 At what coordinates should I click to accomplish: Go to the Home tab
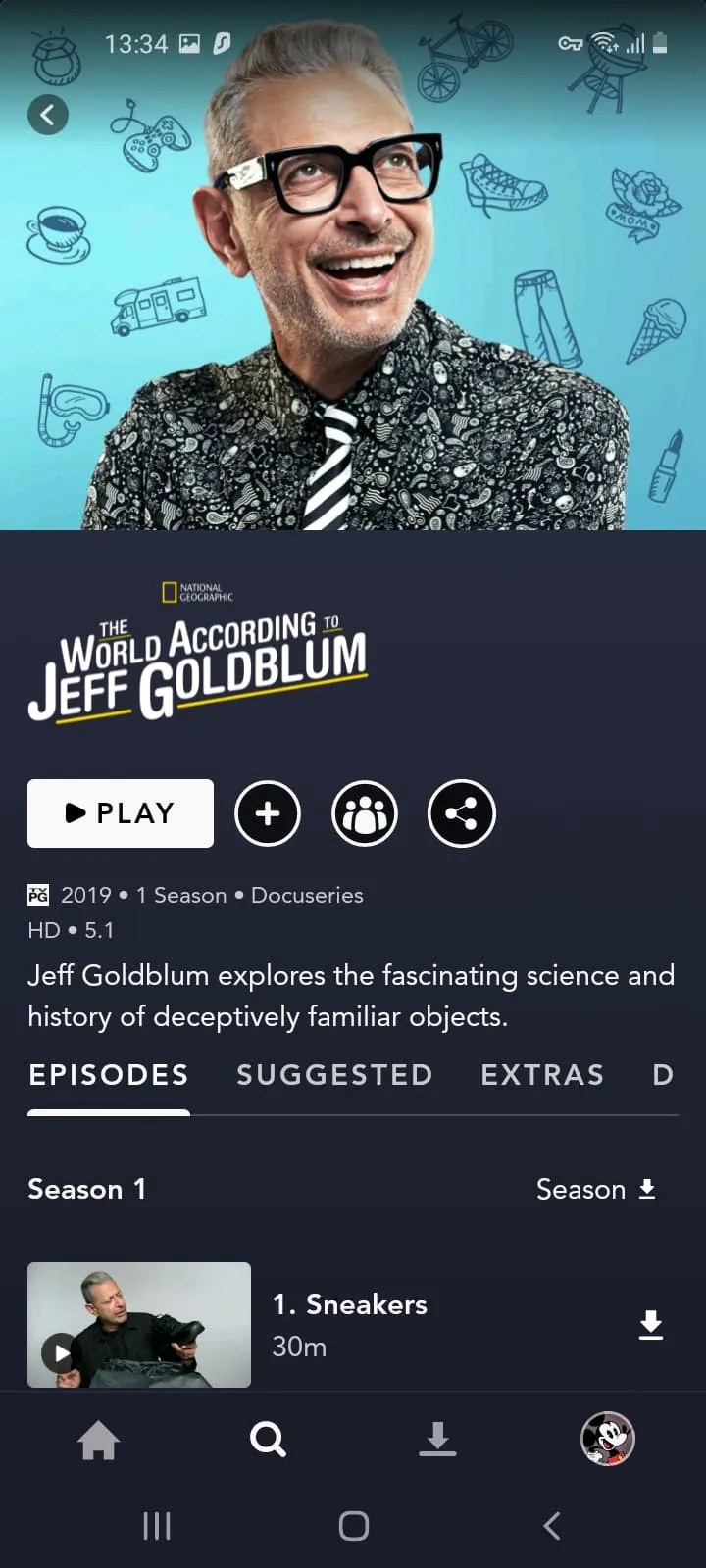(x=98, y=1440)
